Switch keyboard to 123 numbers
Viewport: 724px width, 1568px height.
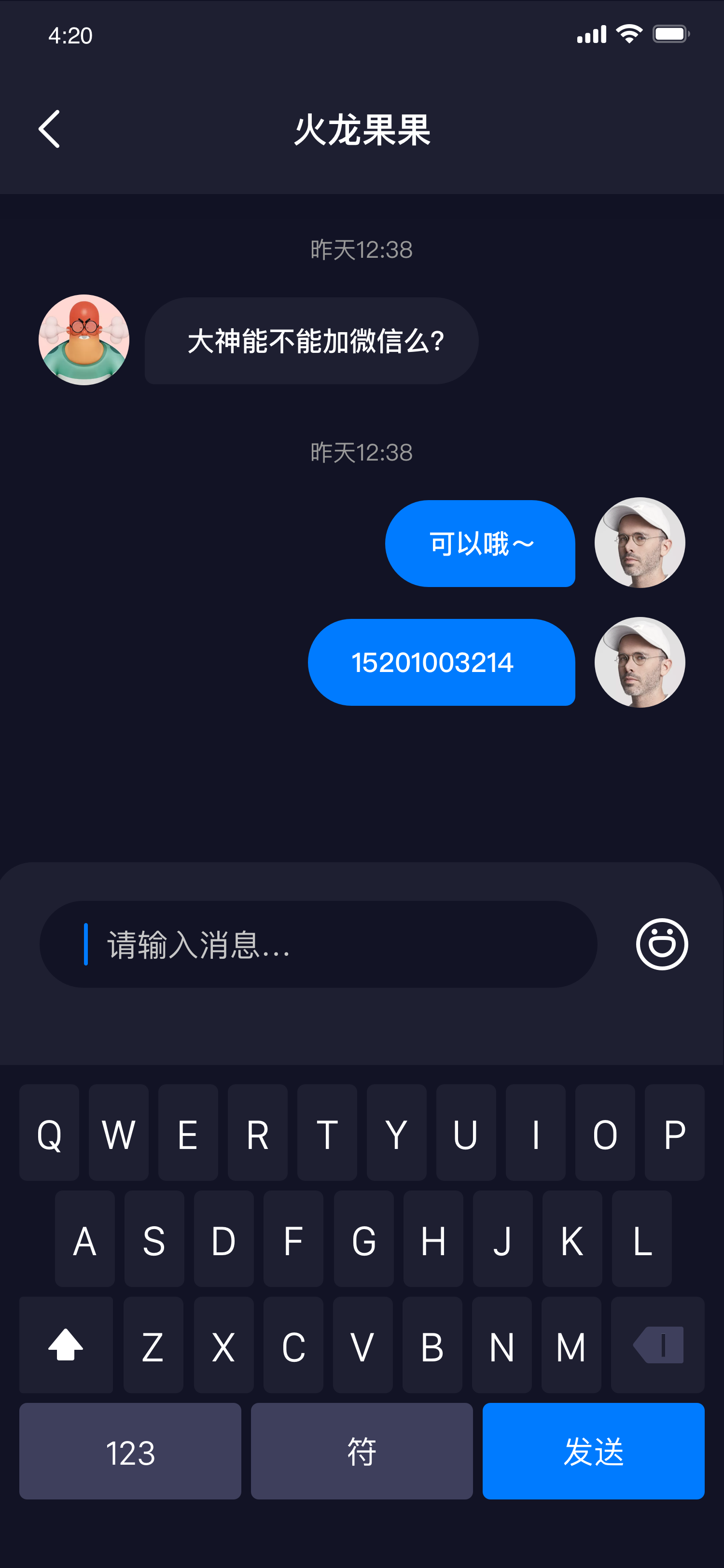[x=130, y=1451]
